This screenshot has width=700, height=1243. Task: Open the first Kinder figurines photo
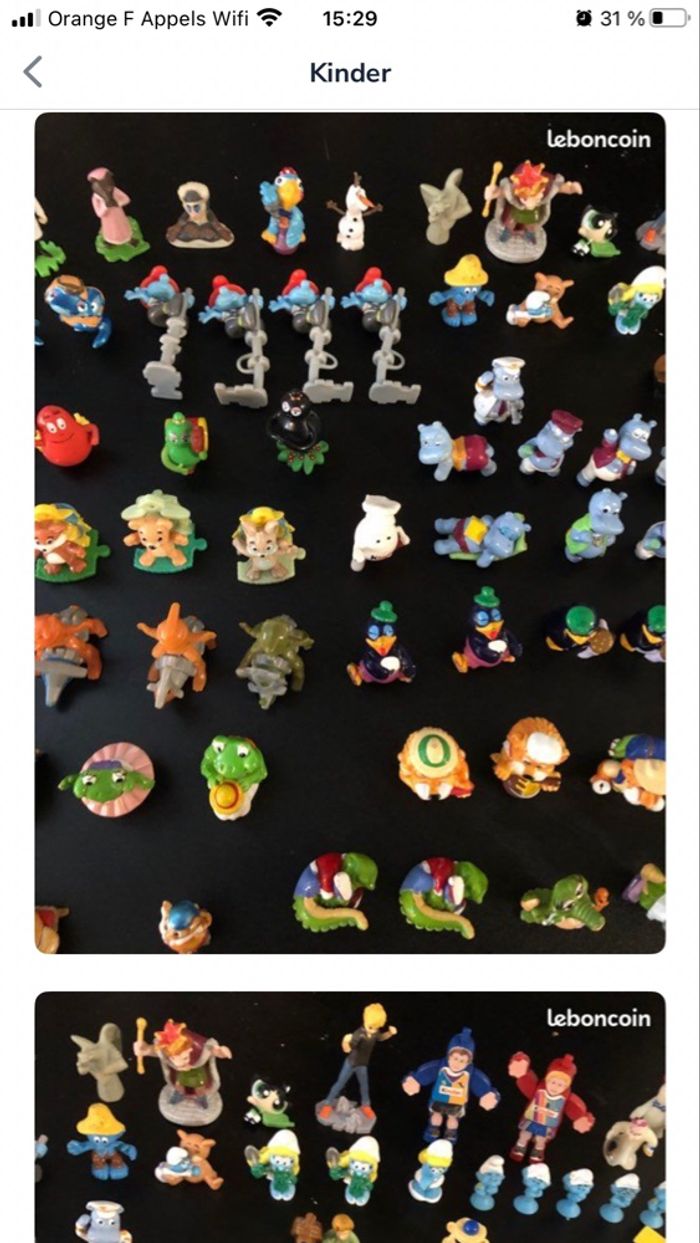(x=350, y=532)
